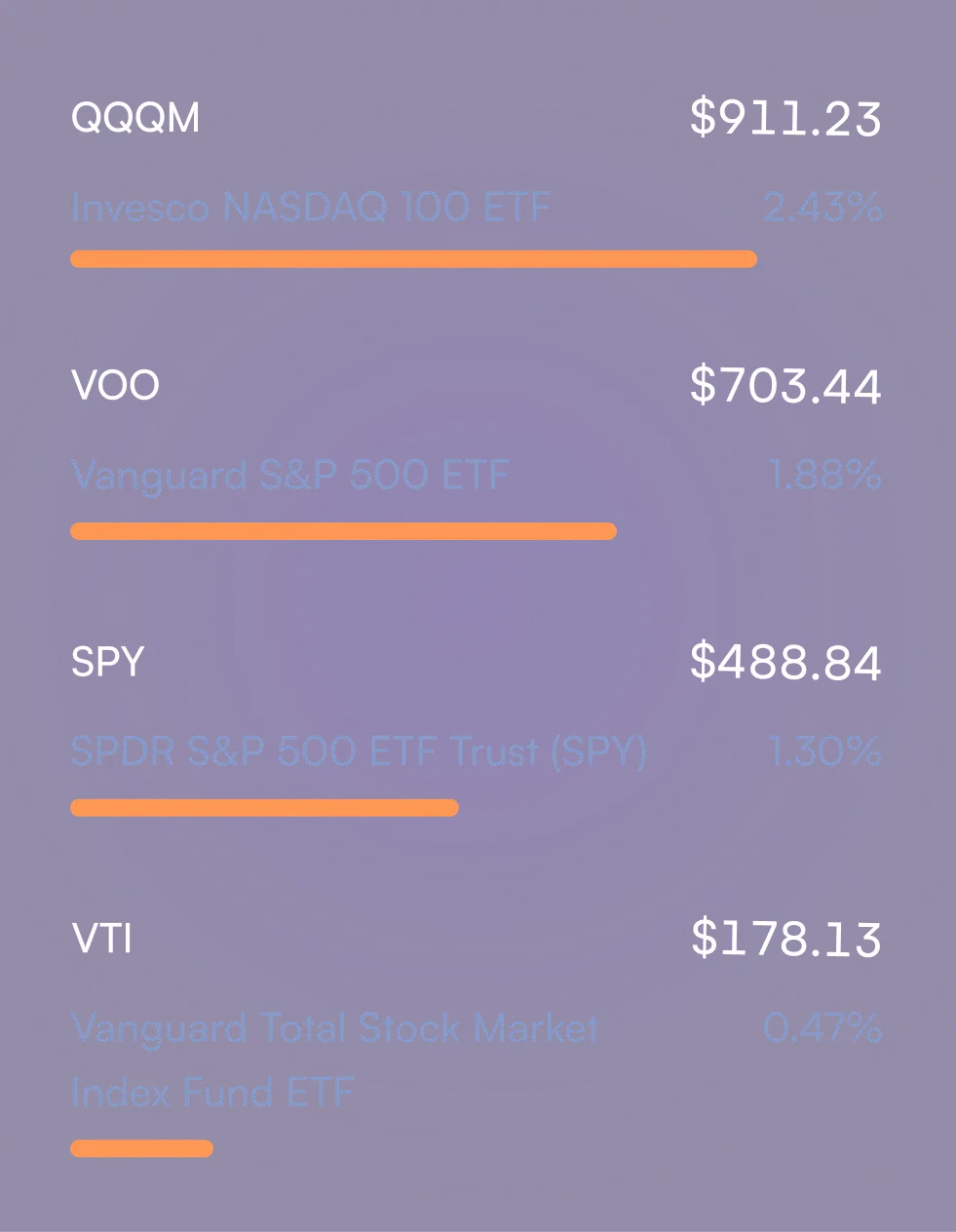Click VTI's orange progress bar
Screen dimensions: 956x1232
[x=141, y=1146]
